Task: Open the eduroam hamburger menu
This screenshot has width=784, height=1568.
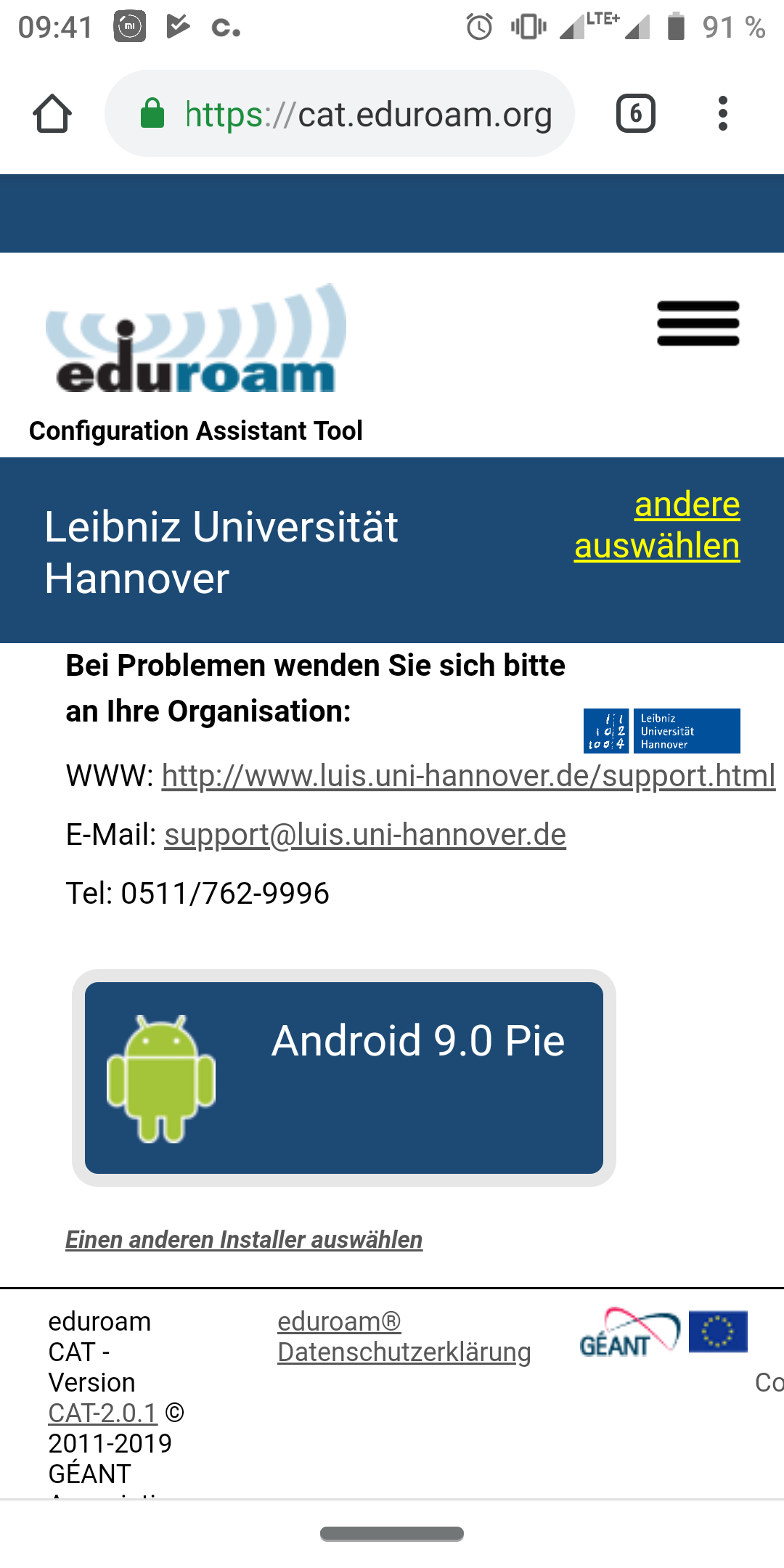Action: click(698, 324)
